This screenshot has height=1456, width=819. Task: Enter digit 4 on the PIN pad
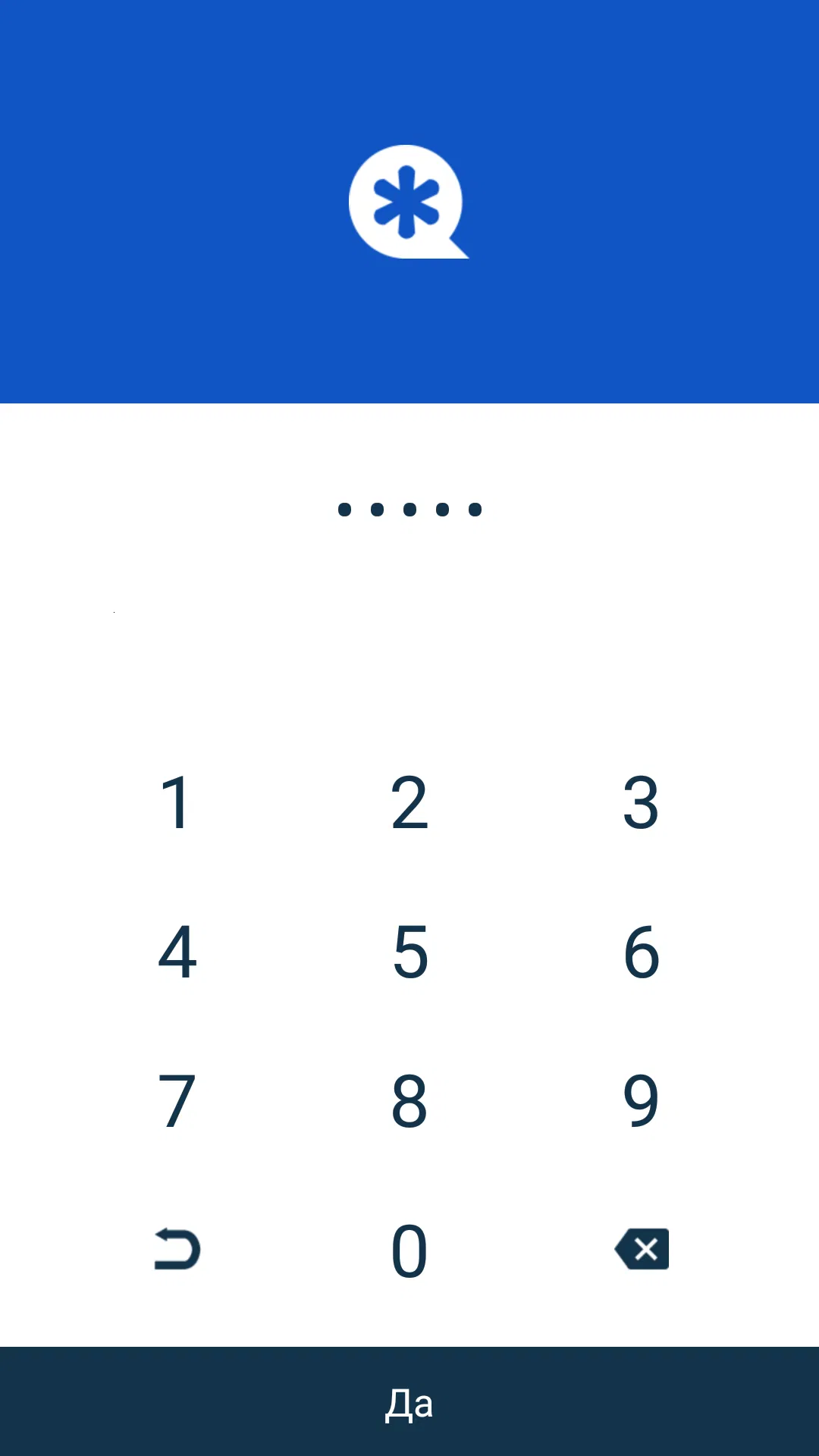tap(177, 951)
